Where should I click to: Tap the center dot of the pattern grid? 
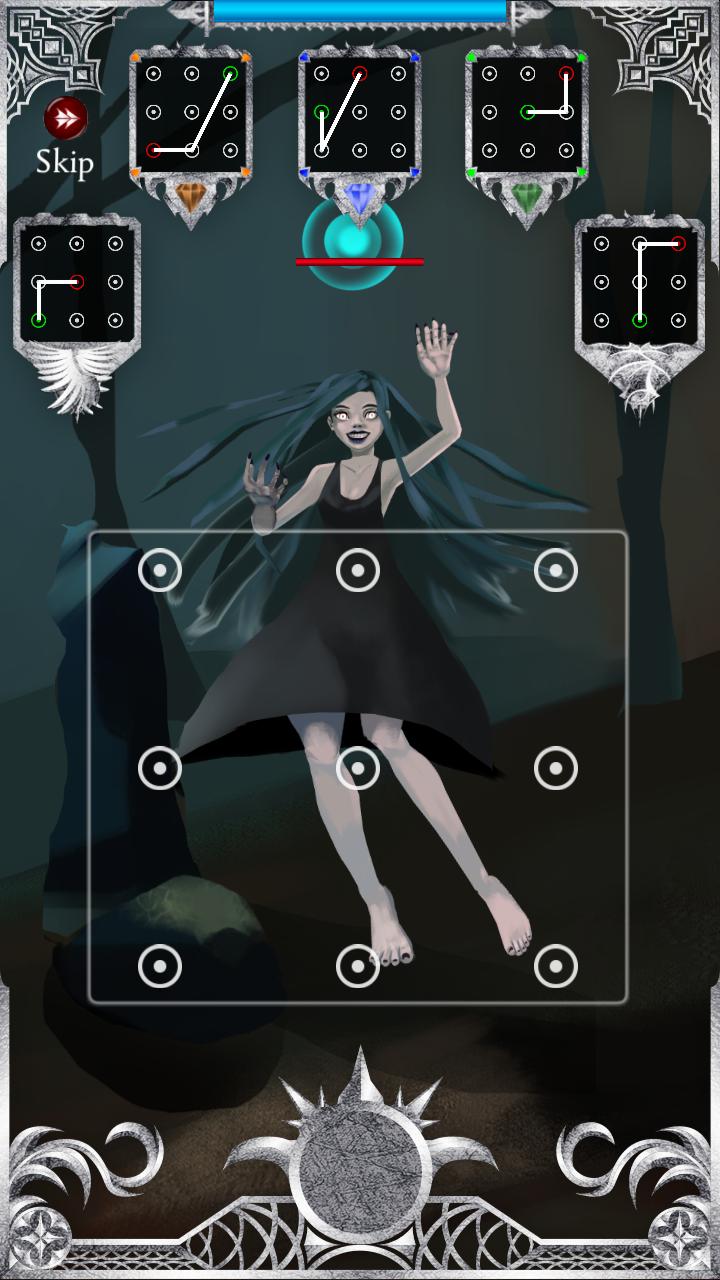click(x=358, y=768)
